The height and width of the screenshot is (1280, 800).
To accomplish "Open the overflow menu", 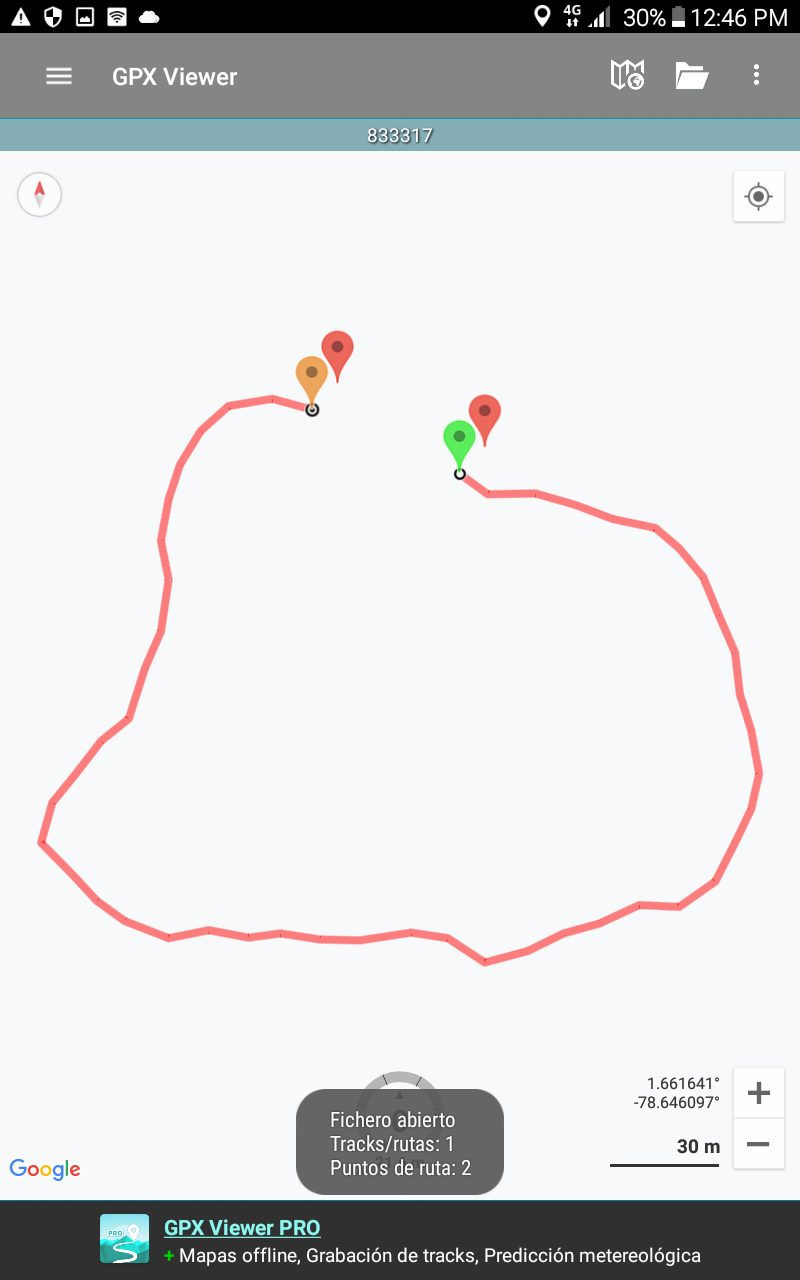I will click(x=756, y=75).
